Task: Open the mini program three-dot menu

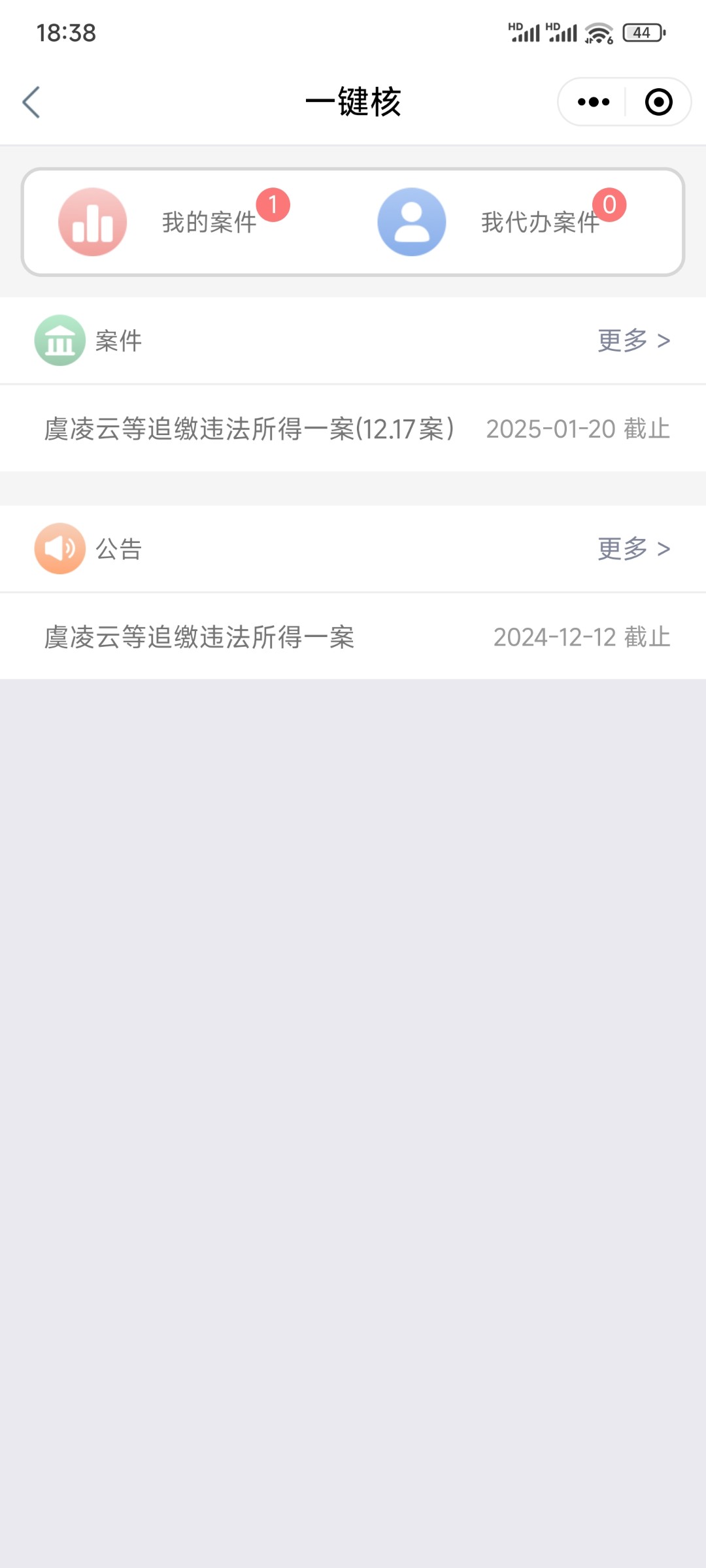Action: (594, 102)
